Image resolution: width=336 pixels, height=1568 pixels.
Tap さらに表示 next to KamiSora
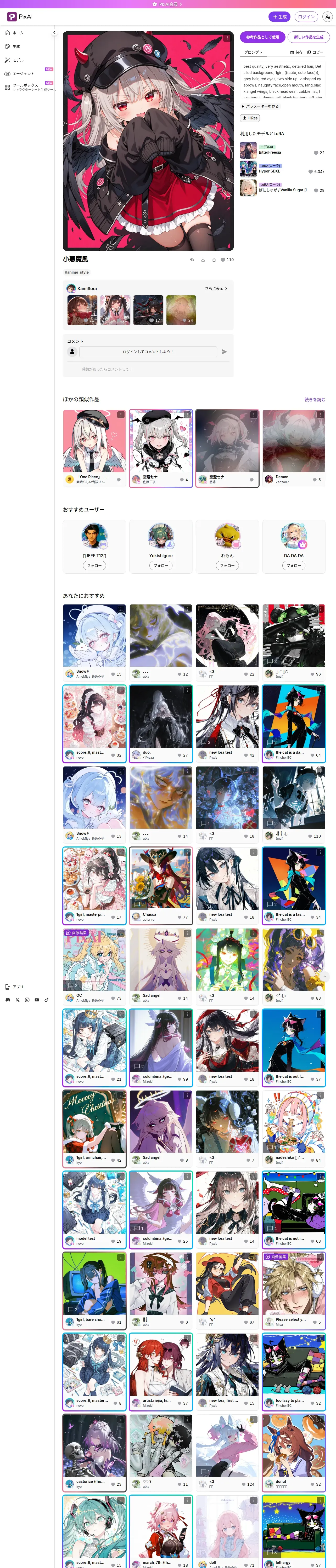(x=216, y=289)
